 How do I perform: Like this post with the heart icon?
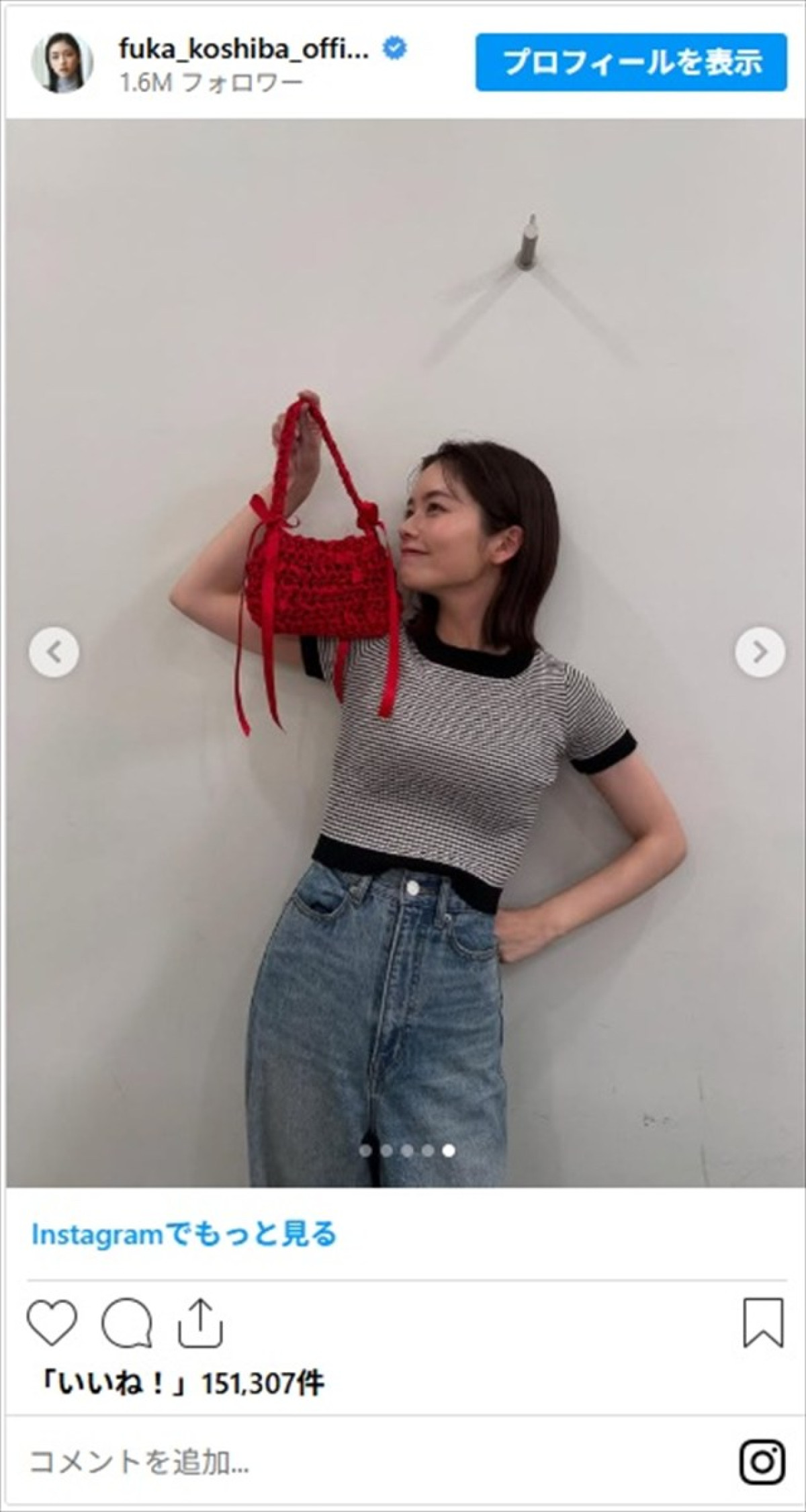coord(52,1322)
